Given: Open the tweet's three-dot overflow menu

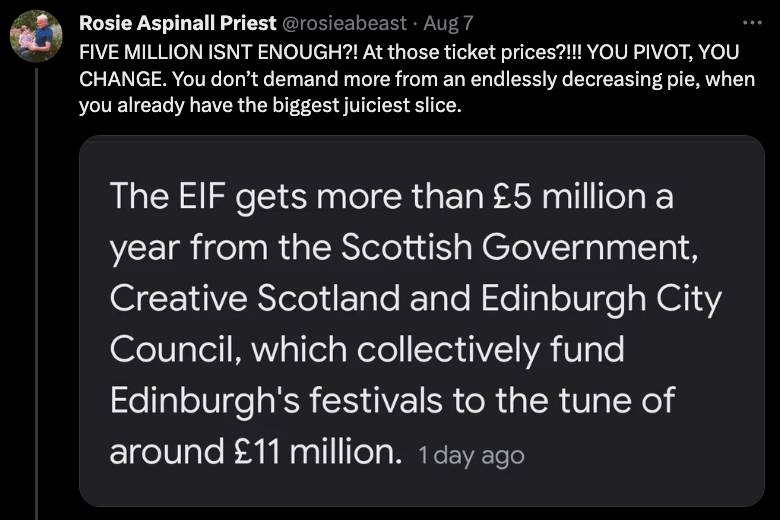Looking at the screenshot, I should [x=751, y=21].
